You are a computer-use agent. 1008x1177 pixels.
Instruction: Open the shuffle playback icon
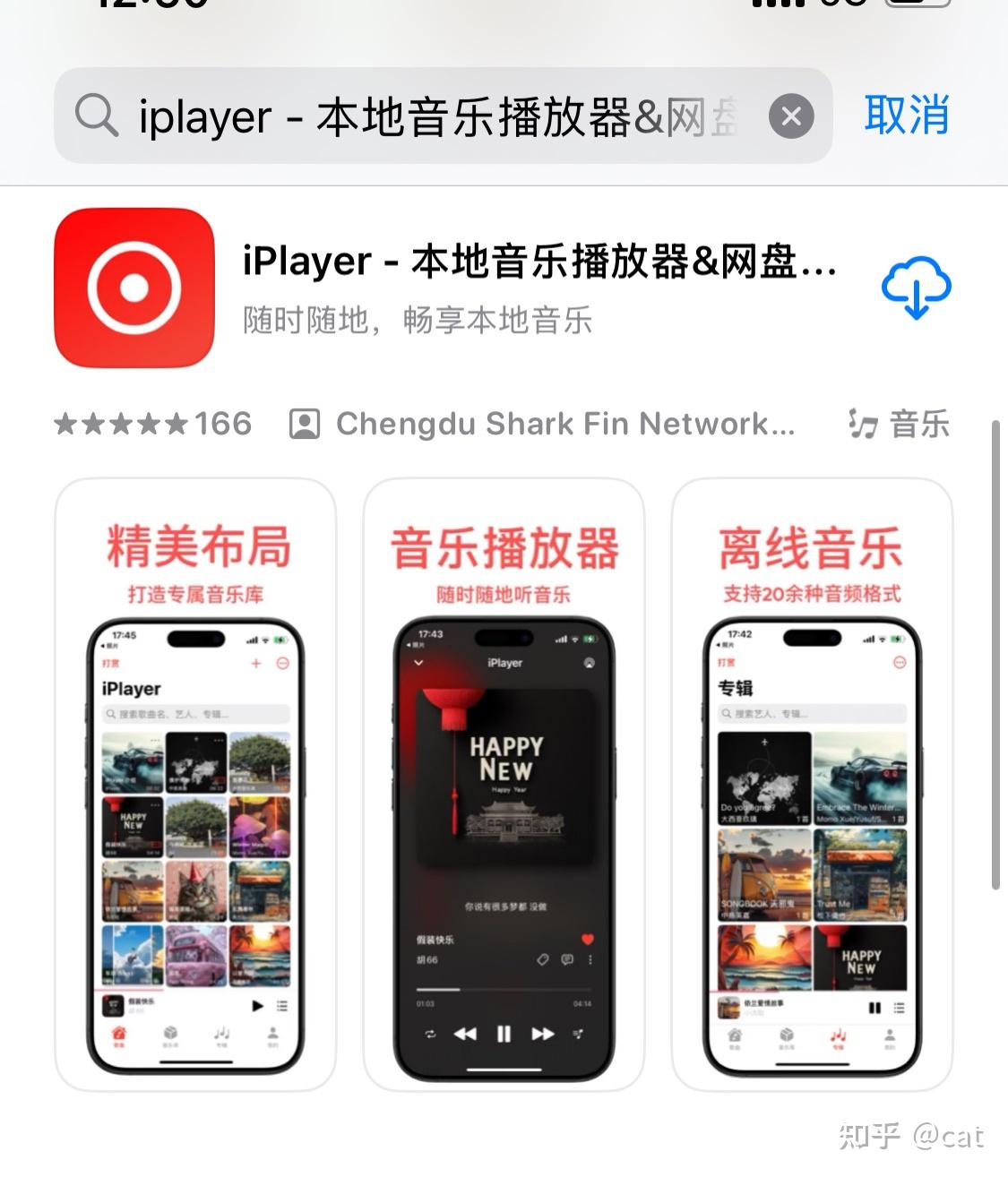578,1033
